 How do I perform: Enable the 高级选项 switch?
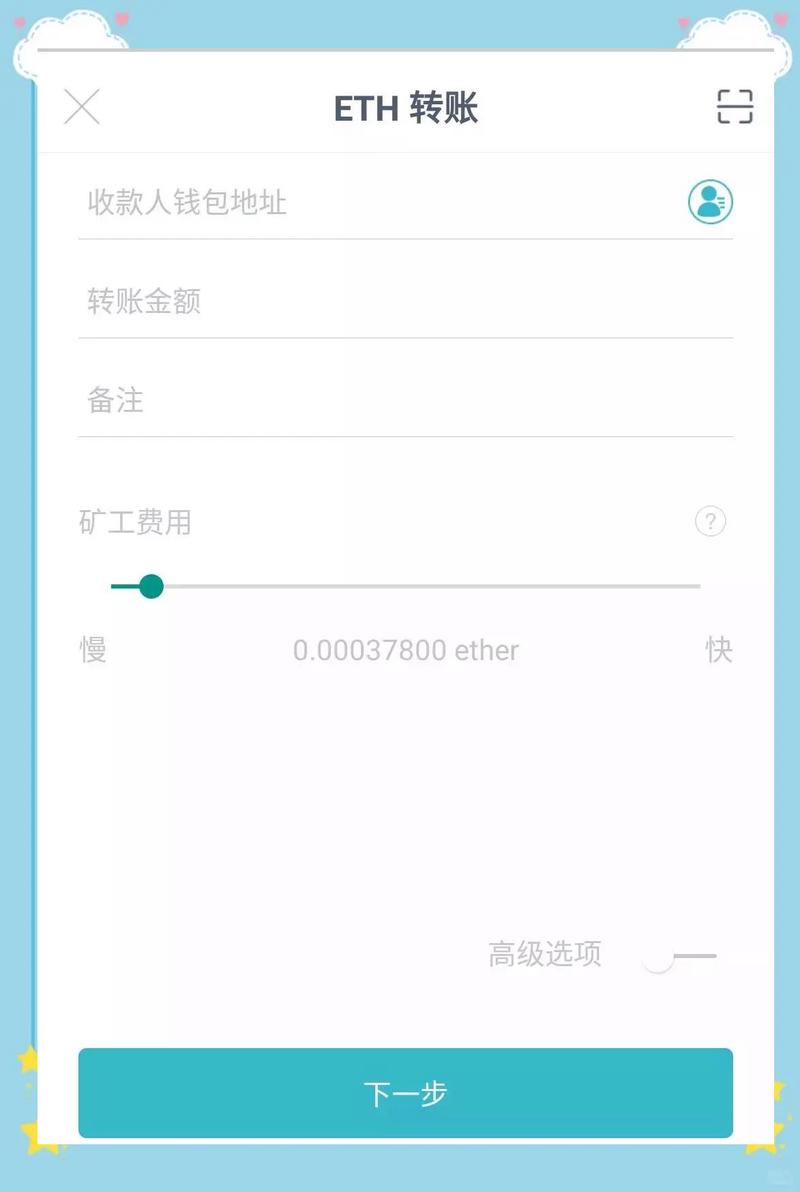(x=680, y=957)
